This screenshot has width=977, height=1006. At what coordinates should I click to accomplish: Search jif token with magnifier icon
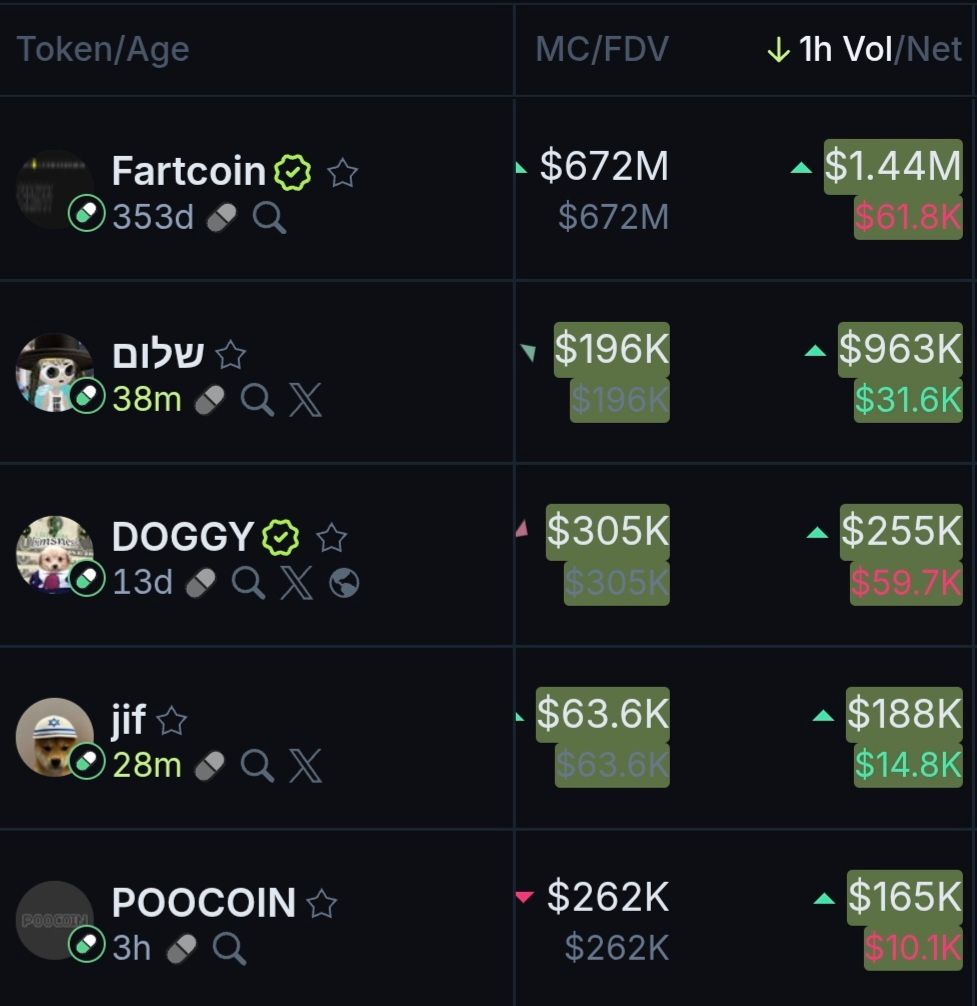[257, 766]
